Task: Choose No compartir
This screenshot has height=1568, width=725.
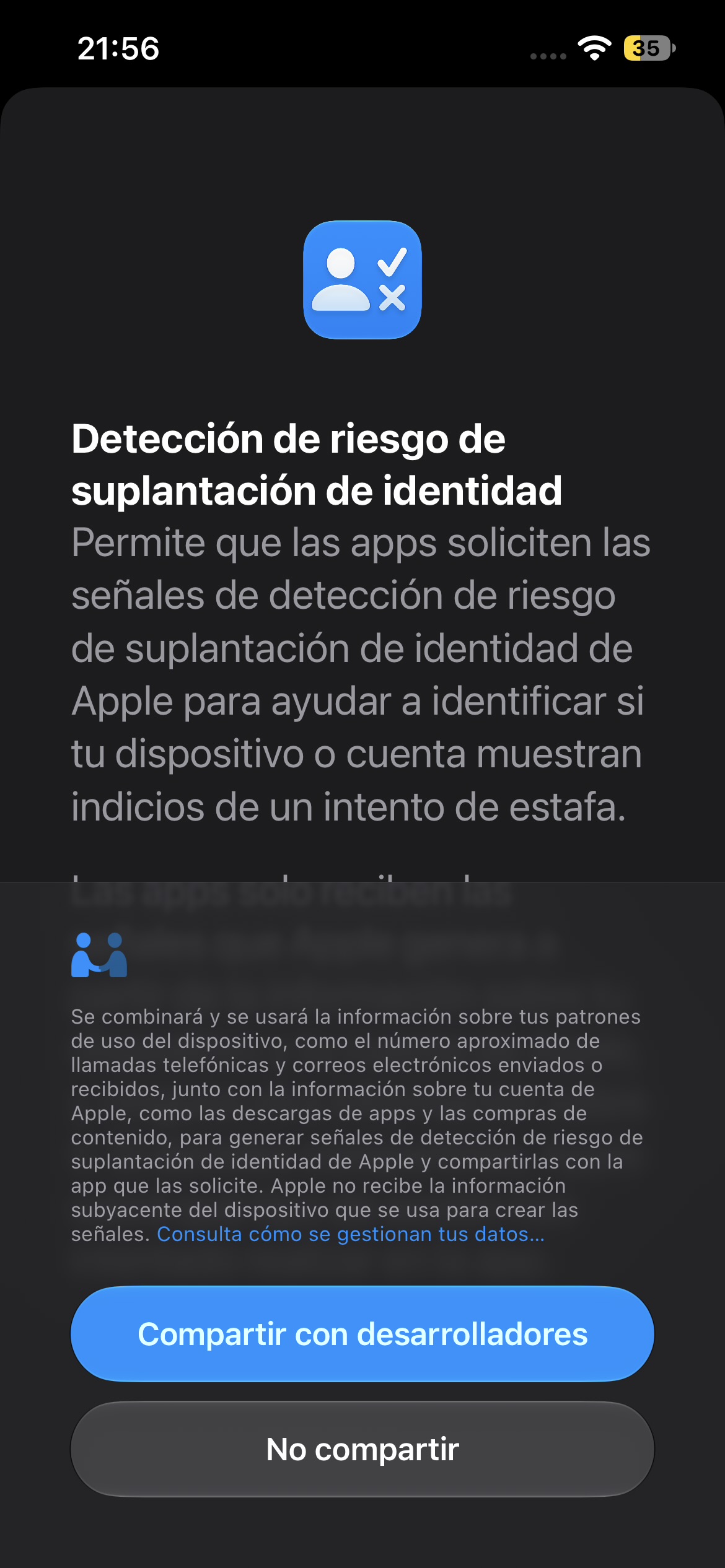Action: [362, 1449]
